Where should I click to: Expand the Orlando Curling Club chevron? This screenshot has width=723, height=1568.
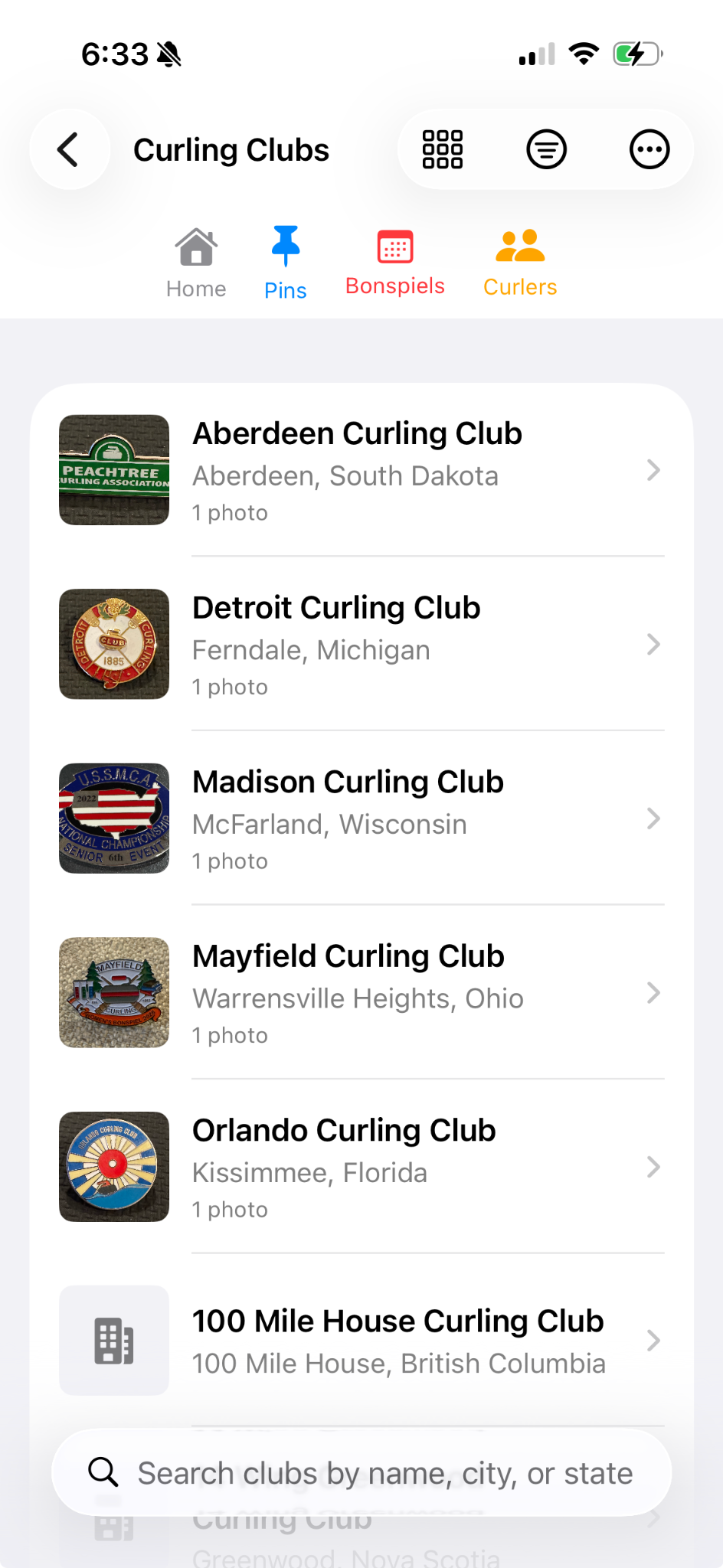coord(653,1167)
